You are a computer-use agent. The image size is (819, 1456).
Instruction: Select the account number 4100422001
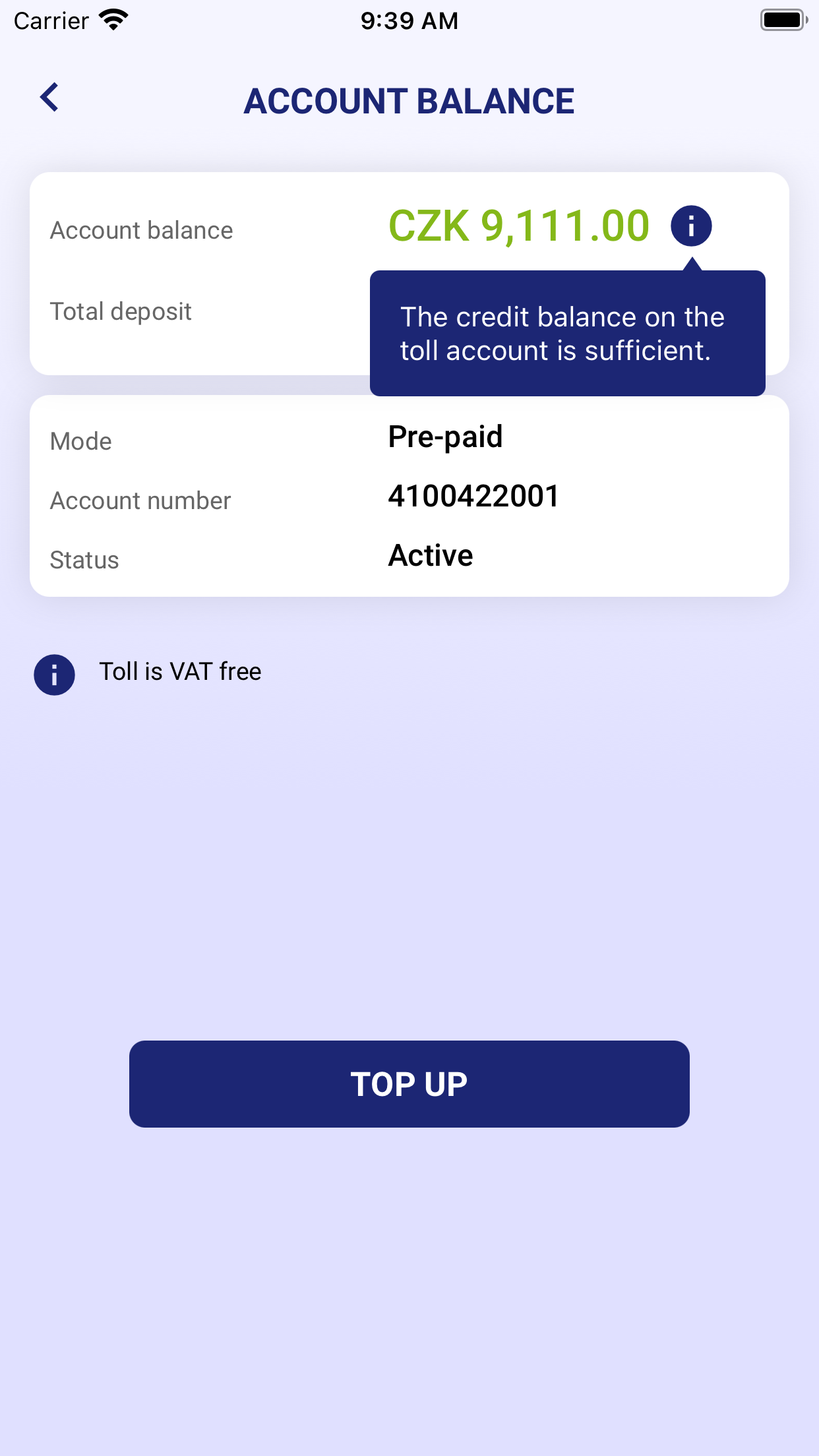pyautogui.click(x=473, y=497)
